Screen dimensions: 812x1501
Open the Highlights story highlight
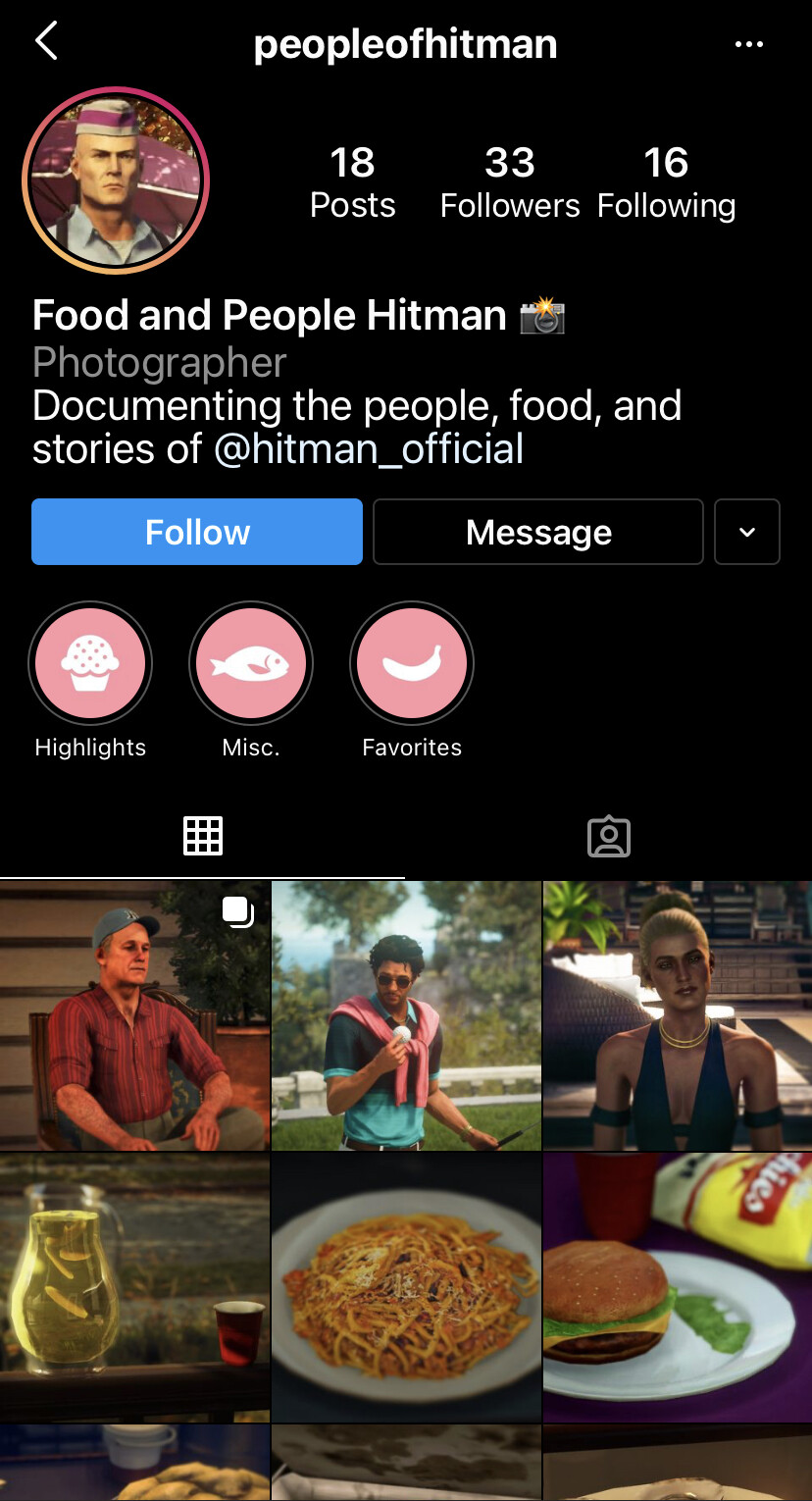pyautogui.click(x=90, y=664)
